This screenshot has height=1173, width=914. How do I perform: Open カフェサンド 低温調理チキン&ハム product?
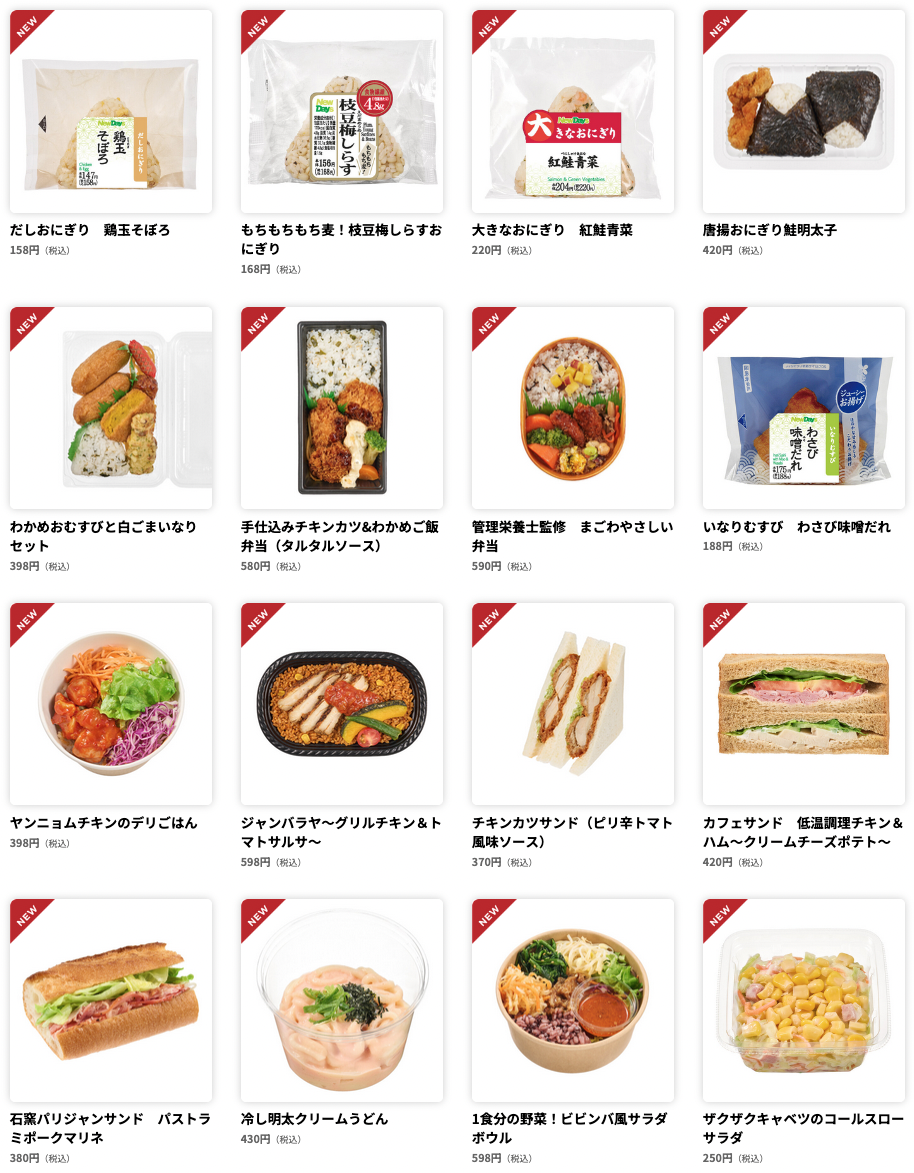[x=803, y=704]
